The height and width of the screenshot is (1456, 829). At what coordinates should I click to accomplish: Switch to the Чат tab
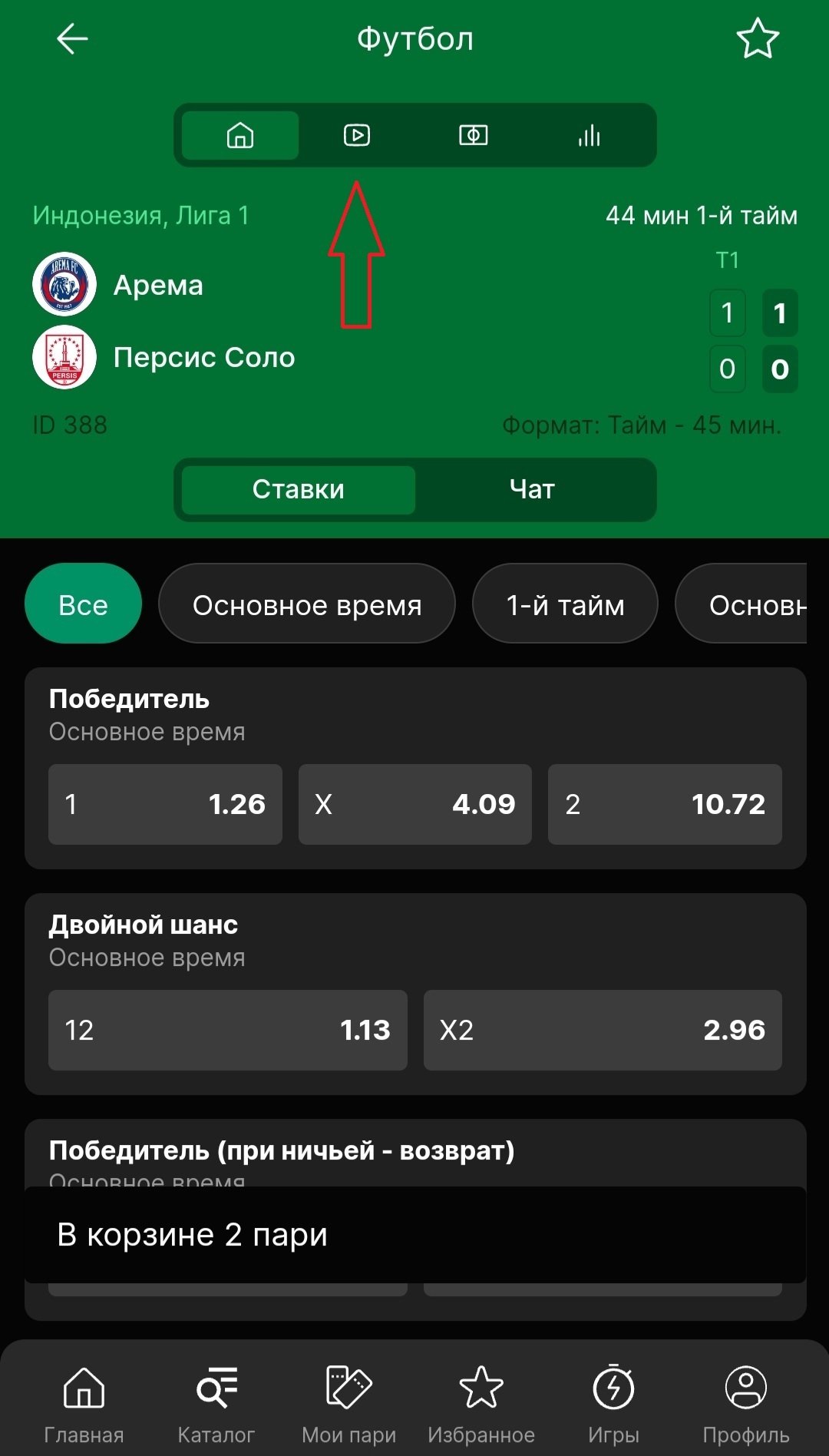tap(532, 489)
